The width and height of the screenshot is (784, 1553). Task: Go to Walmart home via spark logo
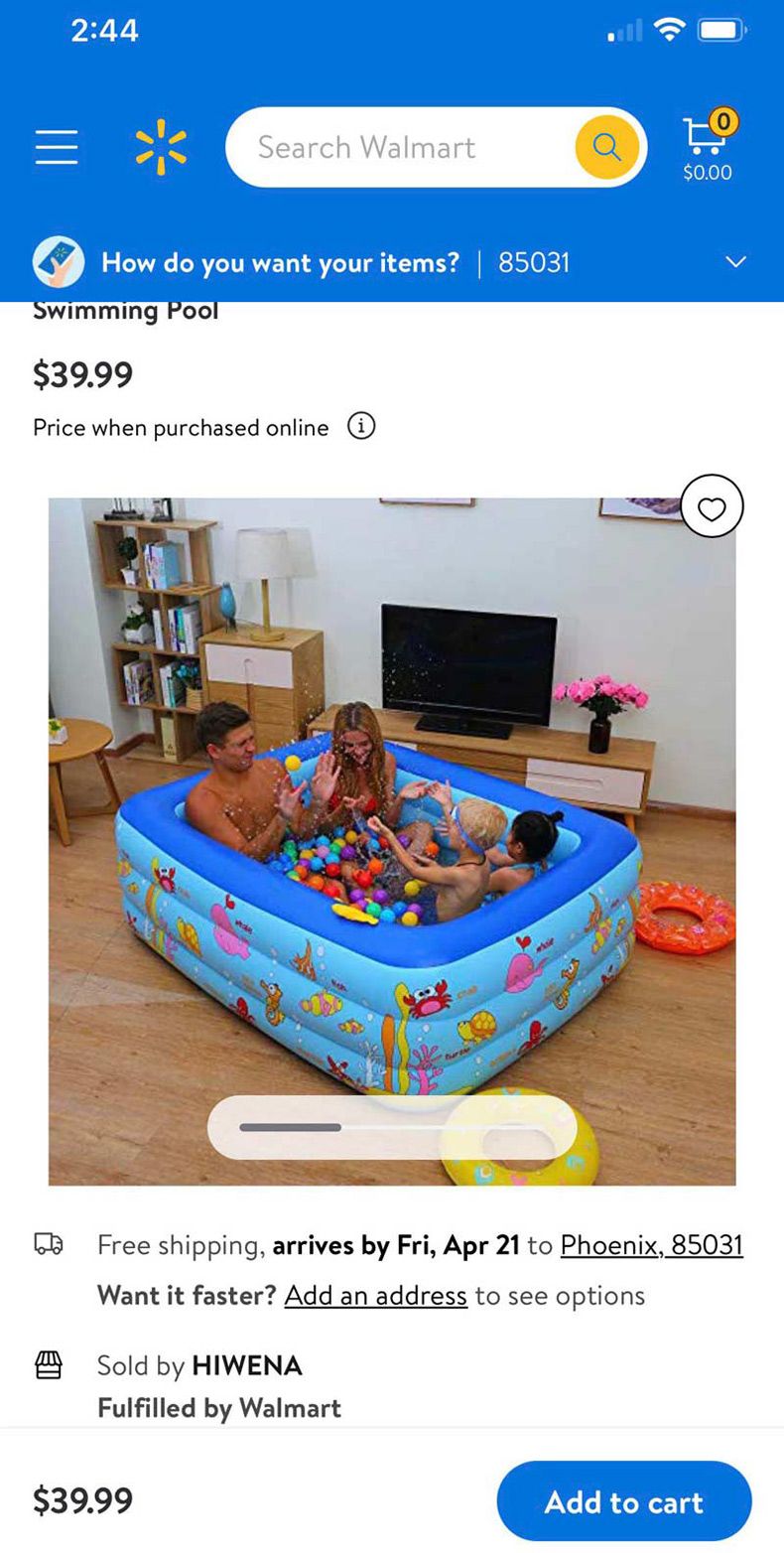coord(161,147)
